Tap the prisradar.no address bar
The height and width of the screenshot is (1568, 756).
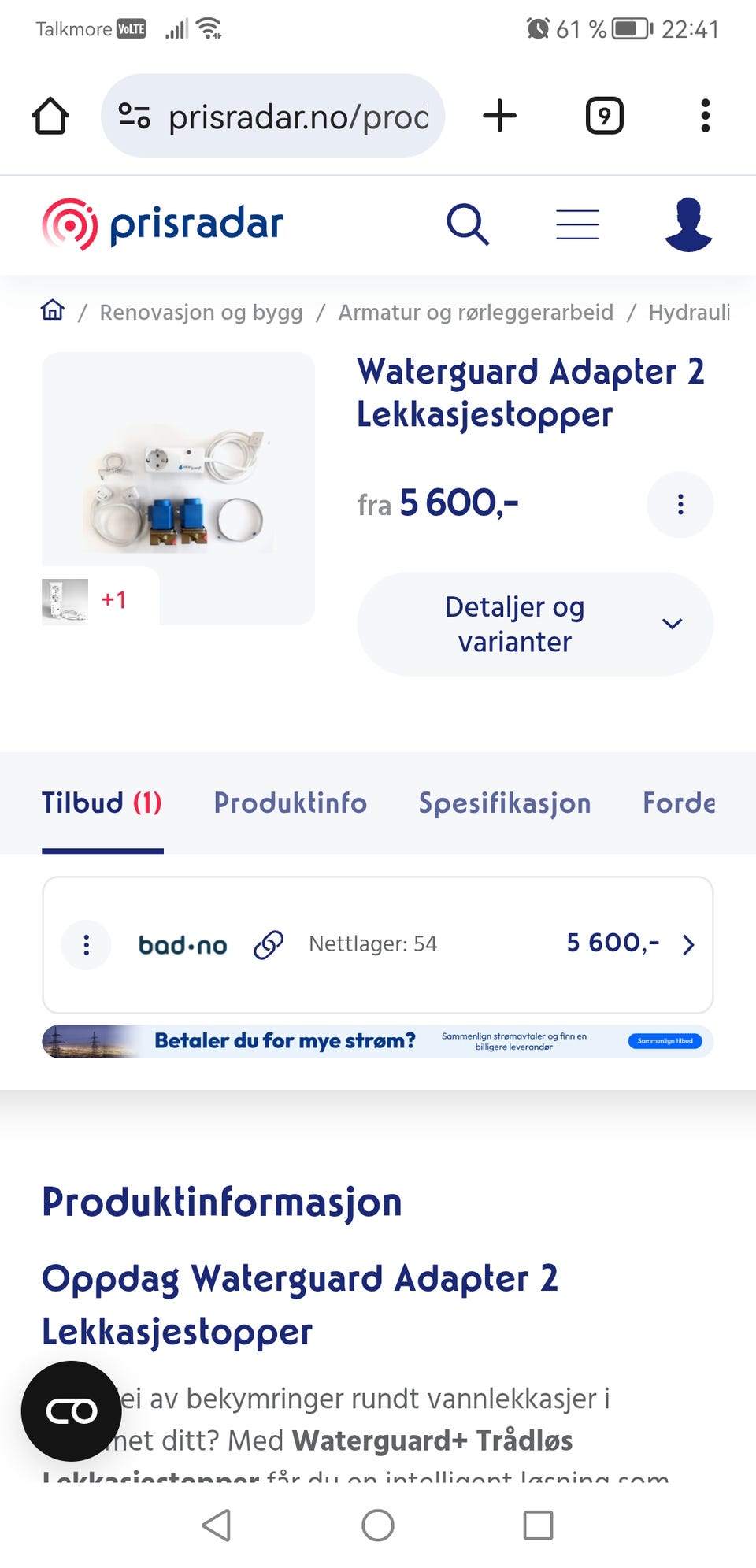[x=272, y=116]
